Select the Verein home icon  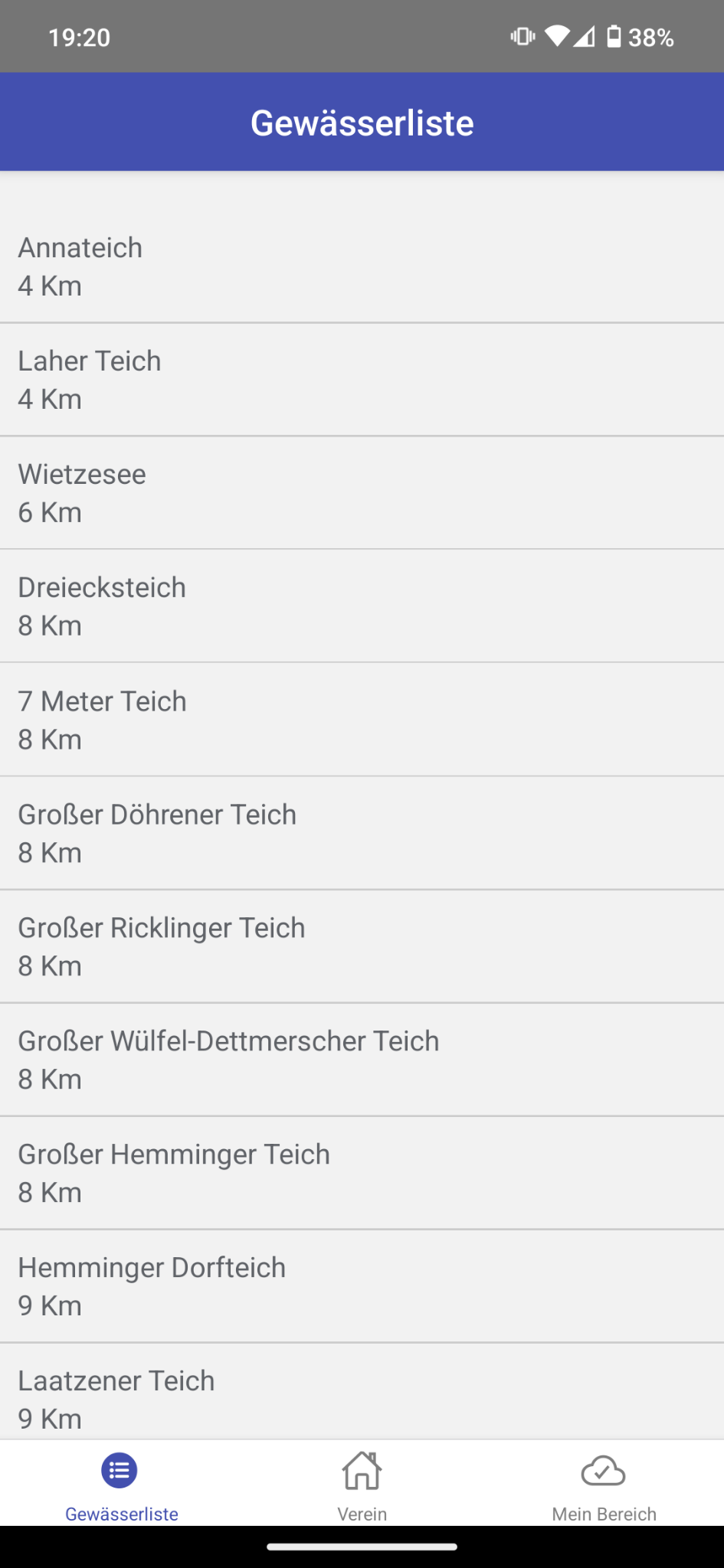click(362, 1470)
